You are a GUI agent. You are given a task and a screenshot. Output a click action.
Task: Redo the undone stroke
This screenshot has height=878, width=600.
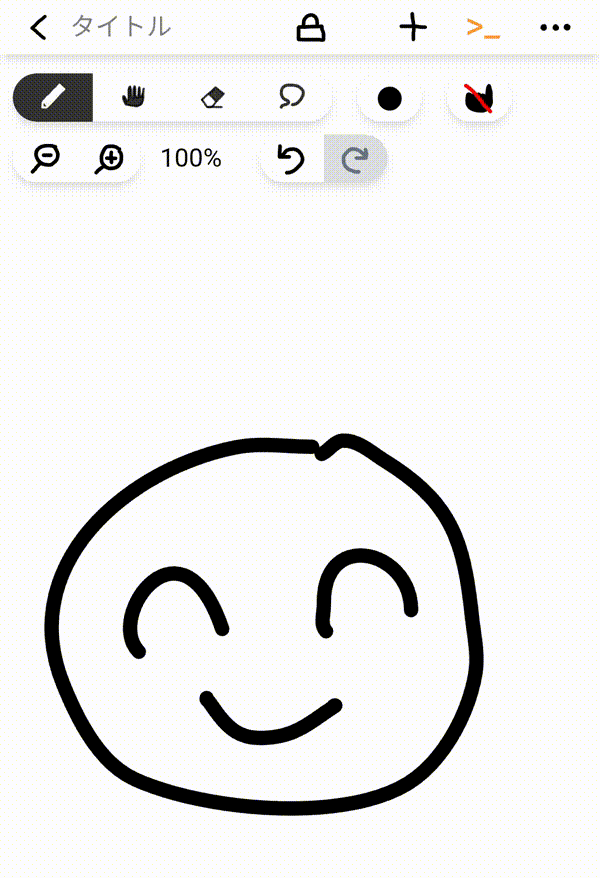355,158
